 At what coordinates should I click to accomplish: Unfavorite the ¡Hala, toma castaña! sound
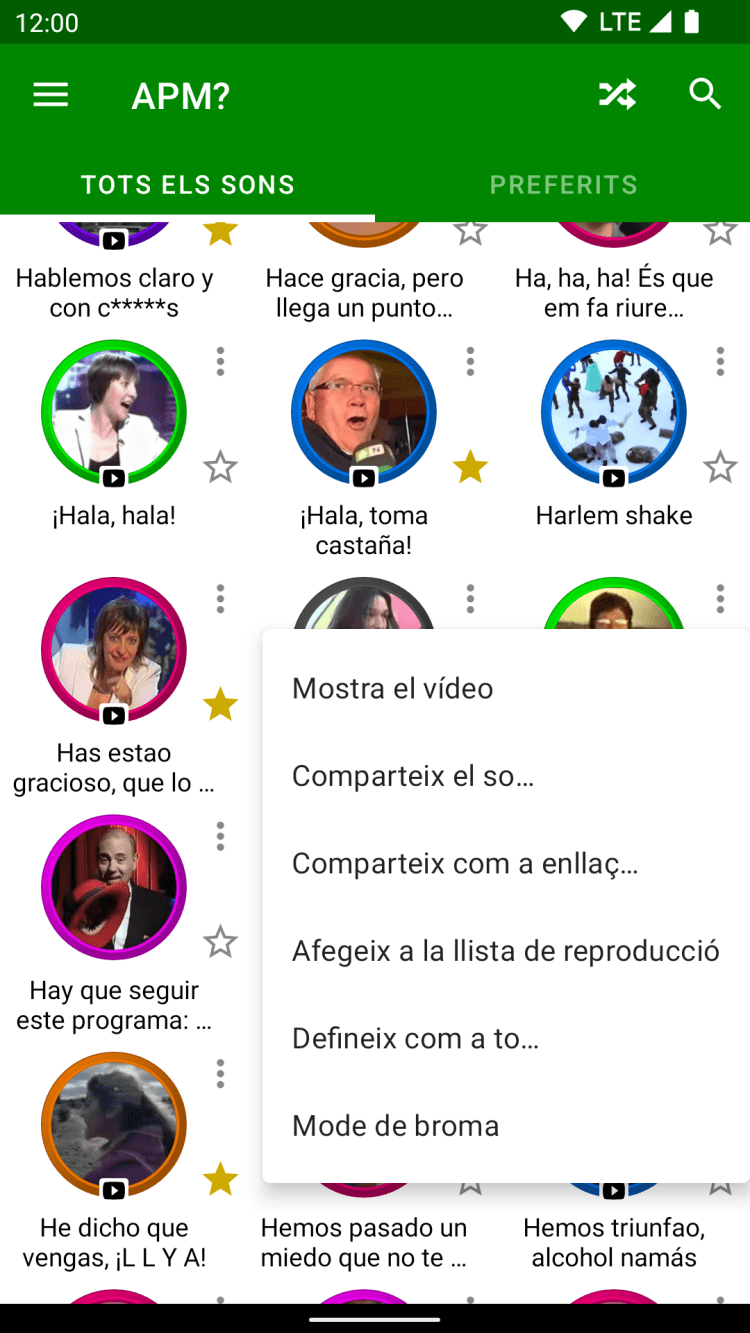point(470,467)
